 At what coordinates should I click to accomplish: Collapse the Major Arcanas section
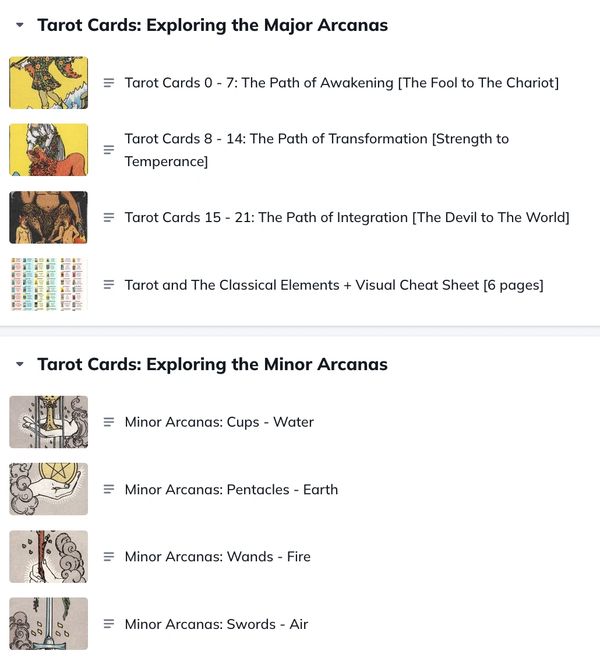19,25
